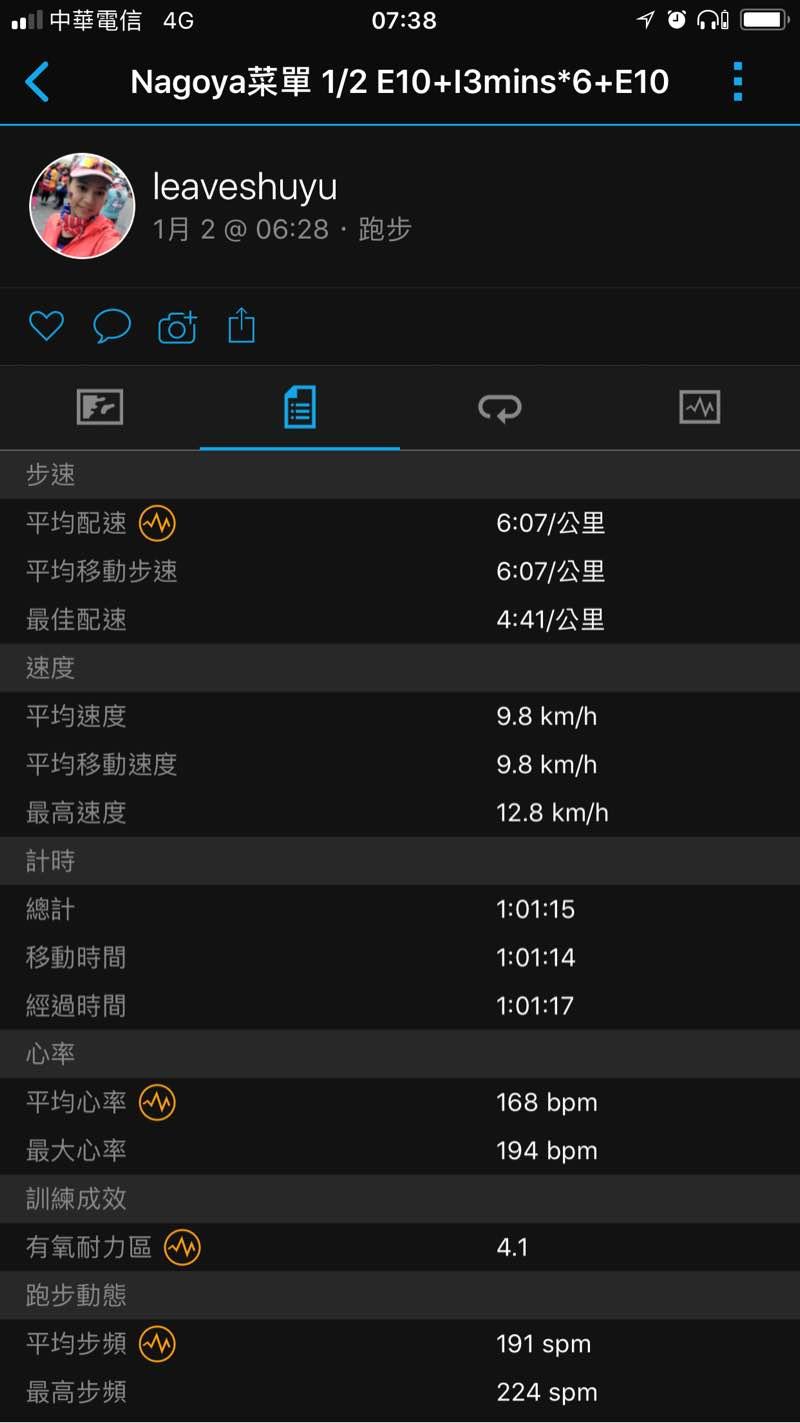Open leaveshuyu's profile picture
Viewport: 800px width, 1423px height.
[x=82, y=206]
